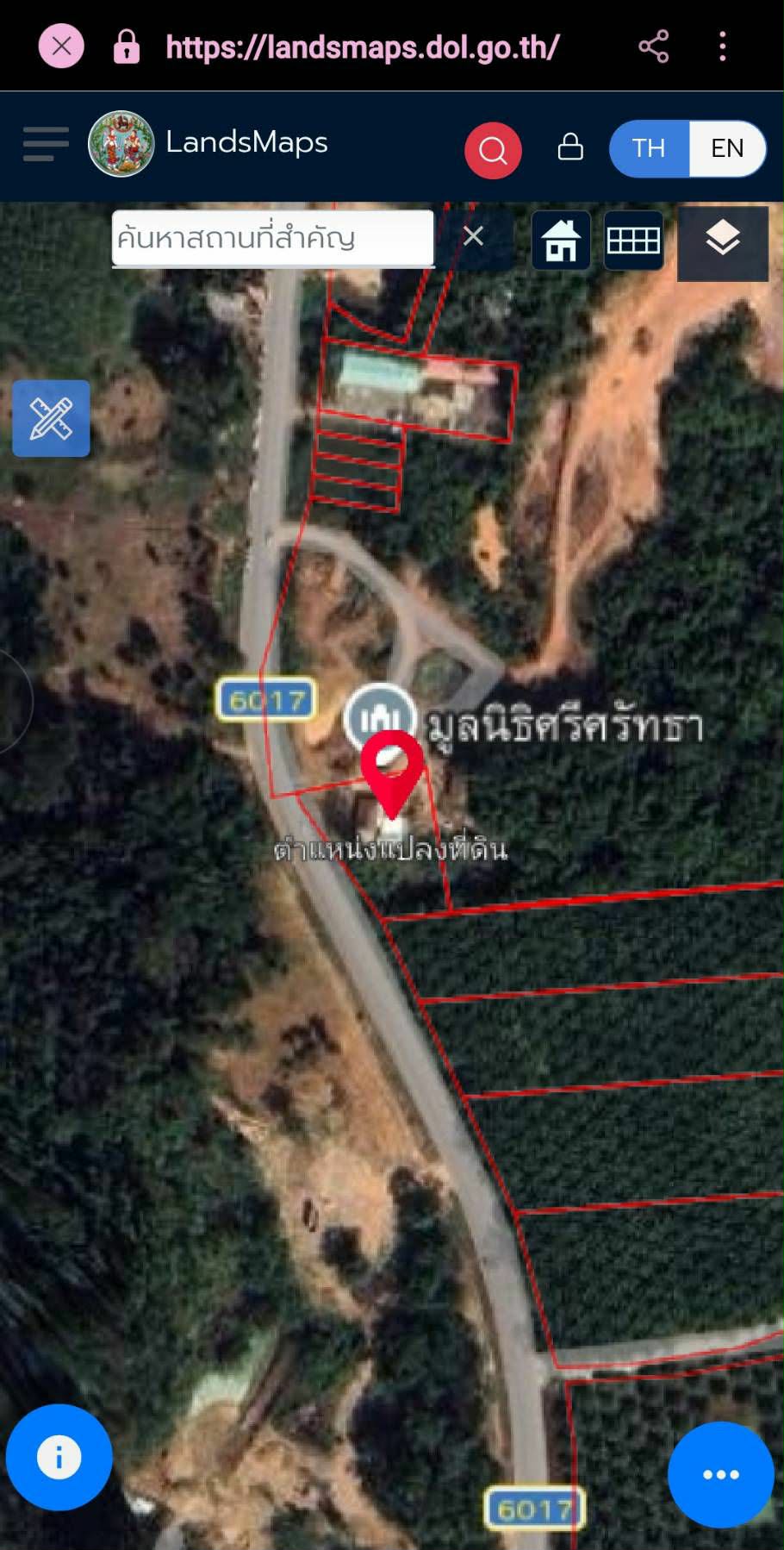
Task: Switch language to TH
Action: click(x=649, y=148)
